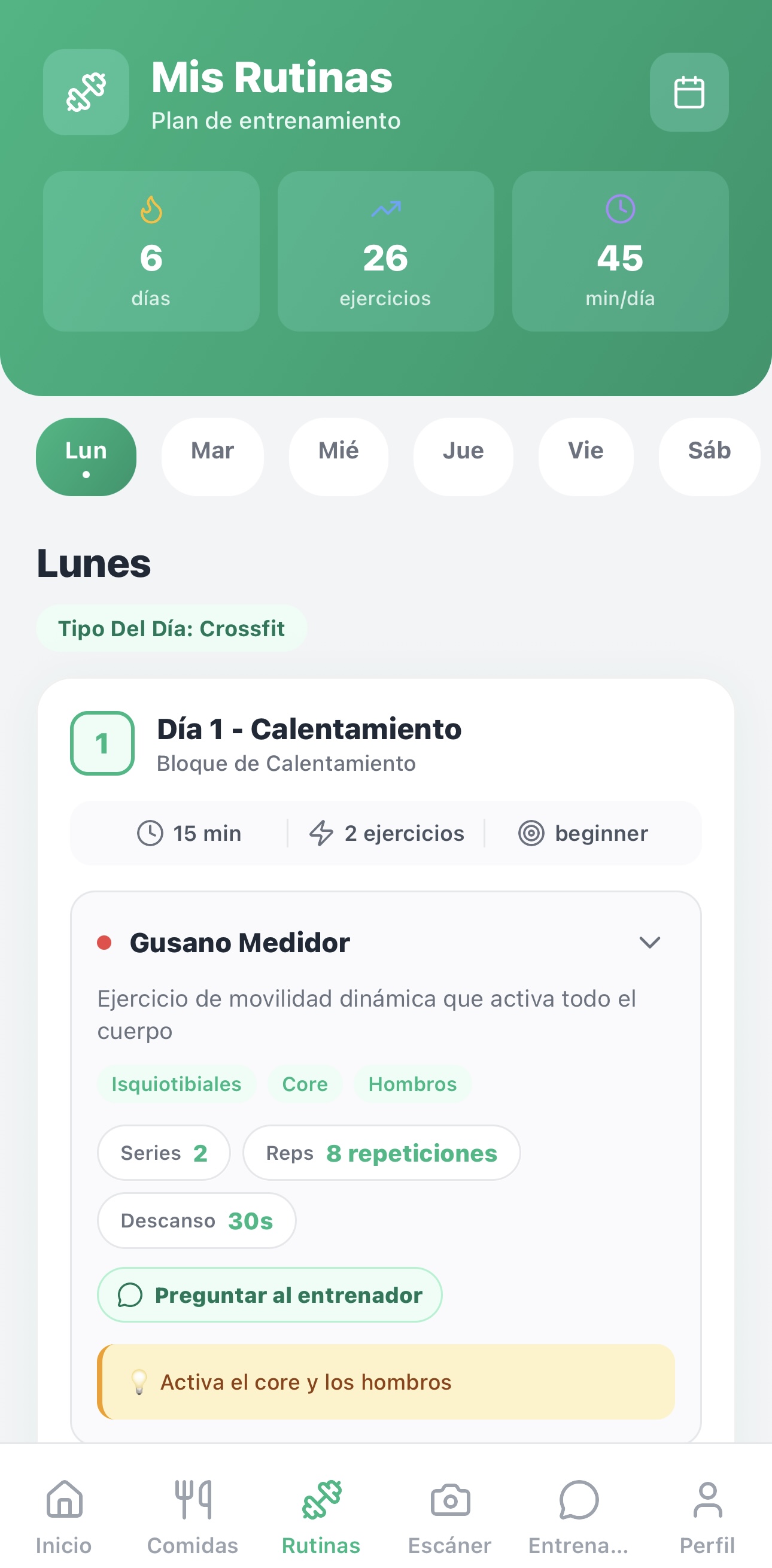The width and height of the screenshot is (772, 1568).
Task: Select the Sáb day chip
Action: tap(709, 457)
